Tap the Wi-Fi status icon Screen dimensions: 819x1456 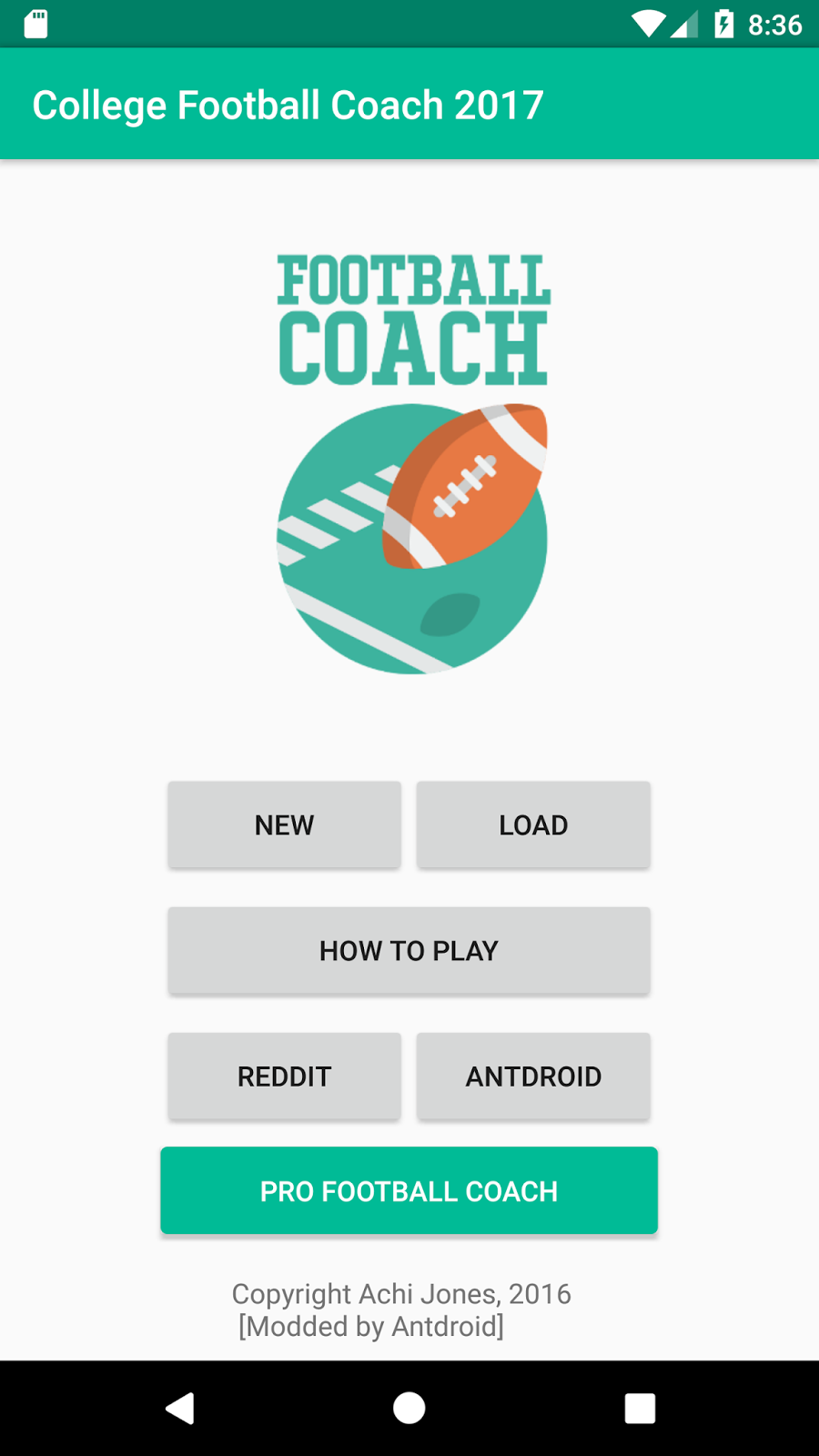[x=648, y=24]
